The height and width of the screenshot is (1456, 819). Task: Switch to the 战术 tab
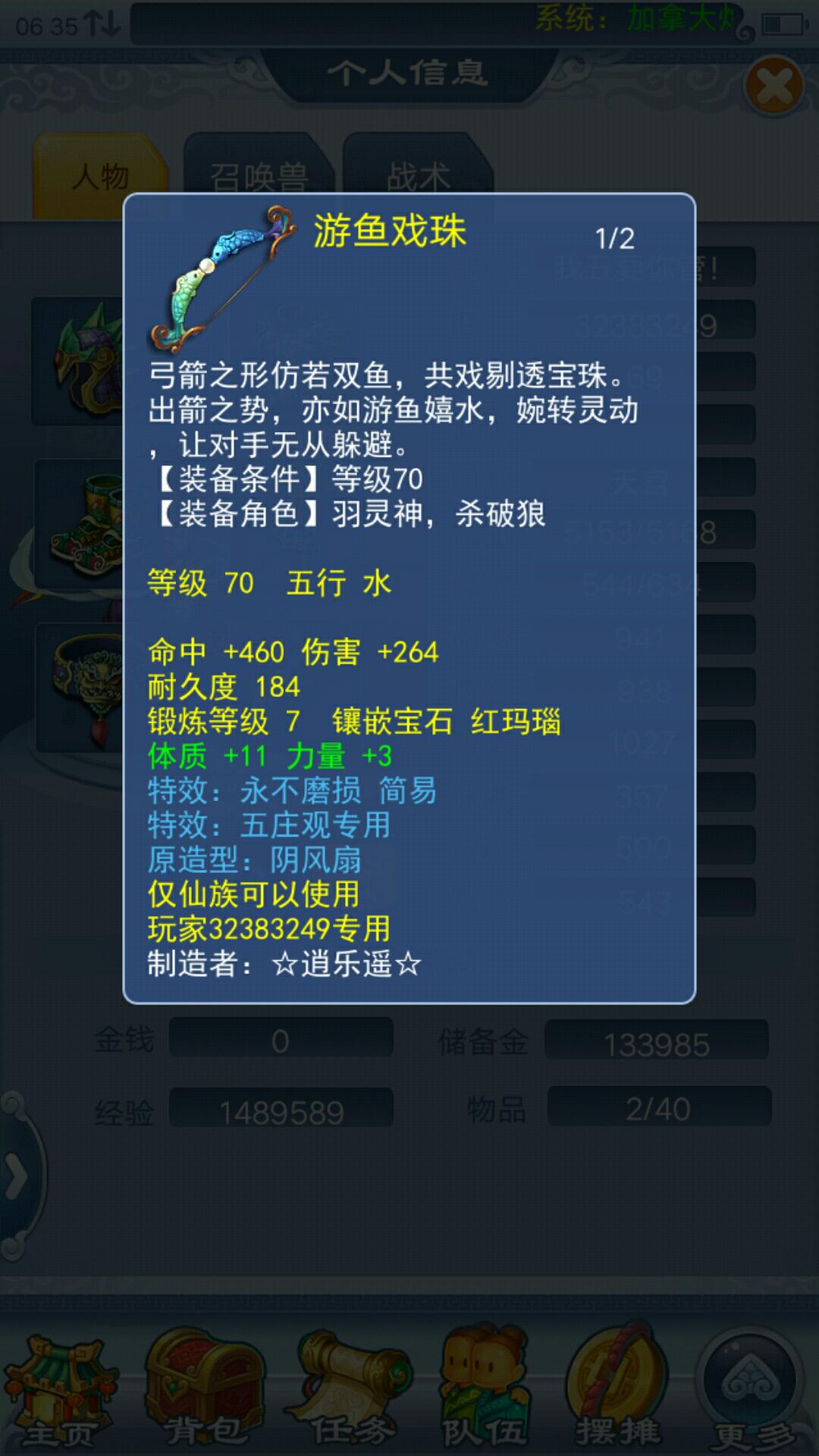pos(417,177)
